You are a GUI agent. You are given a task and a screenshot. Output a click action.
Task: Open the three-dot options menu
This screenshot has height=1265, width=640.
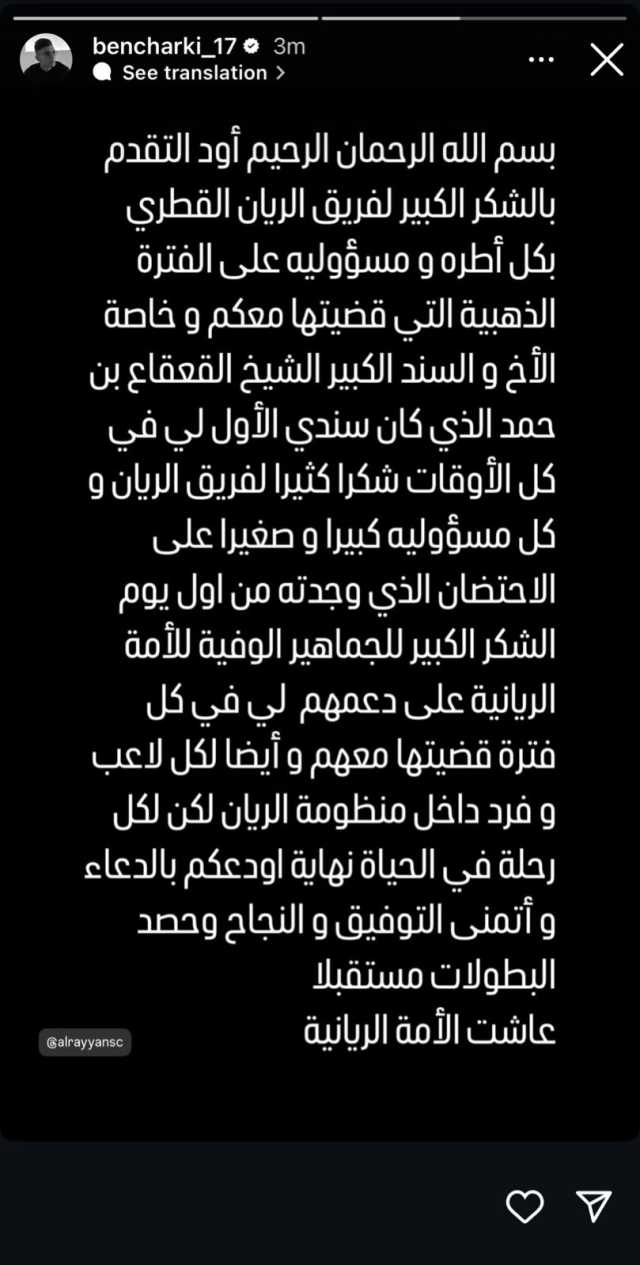(541, 59)
